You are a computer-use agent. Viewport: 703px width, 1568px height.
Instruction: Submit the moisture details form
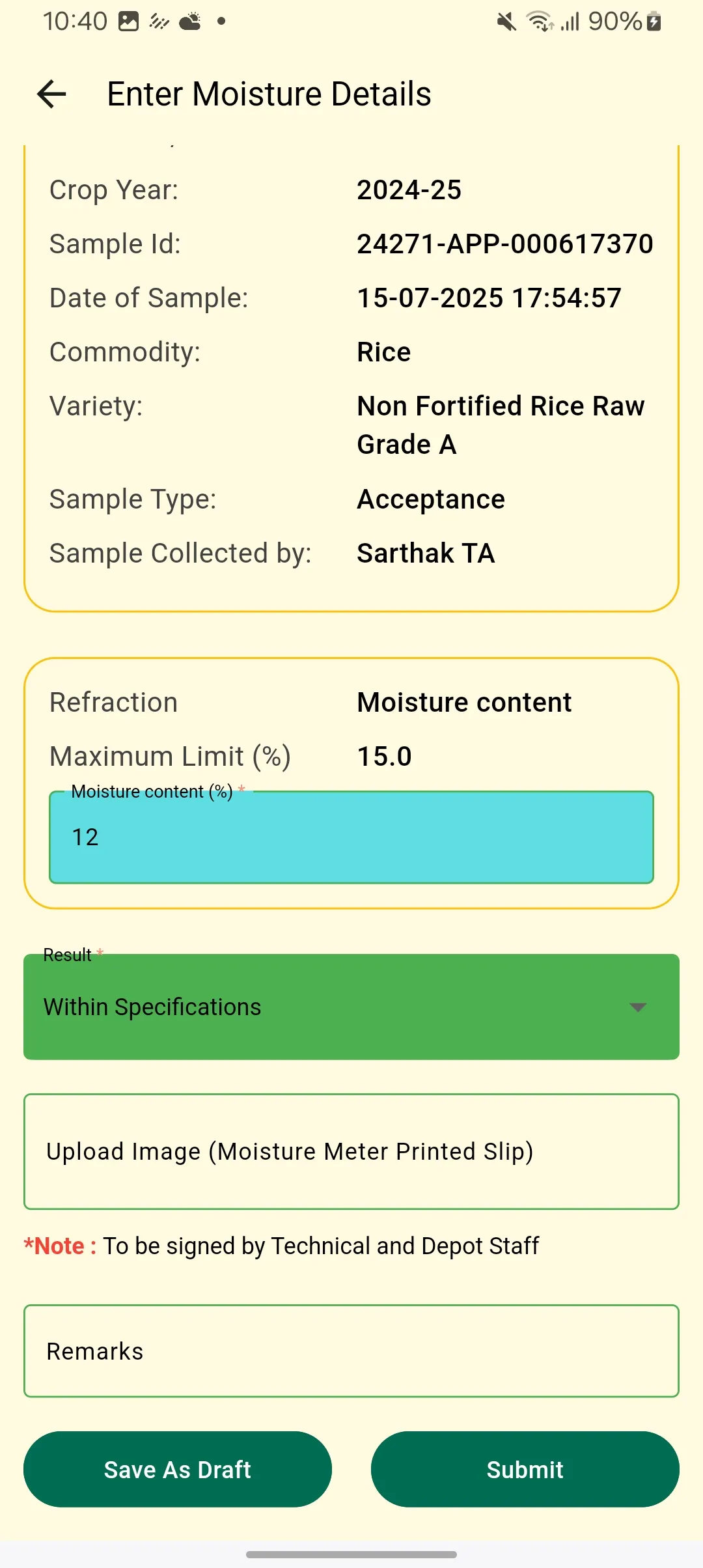(x=525, y=1469)
